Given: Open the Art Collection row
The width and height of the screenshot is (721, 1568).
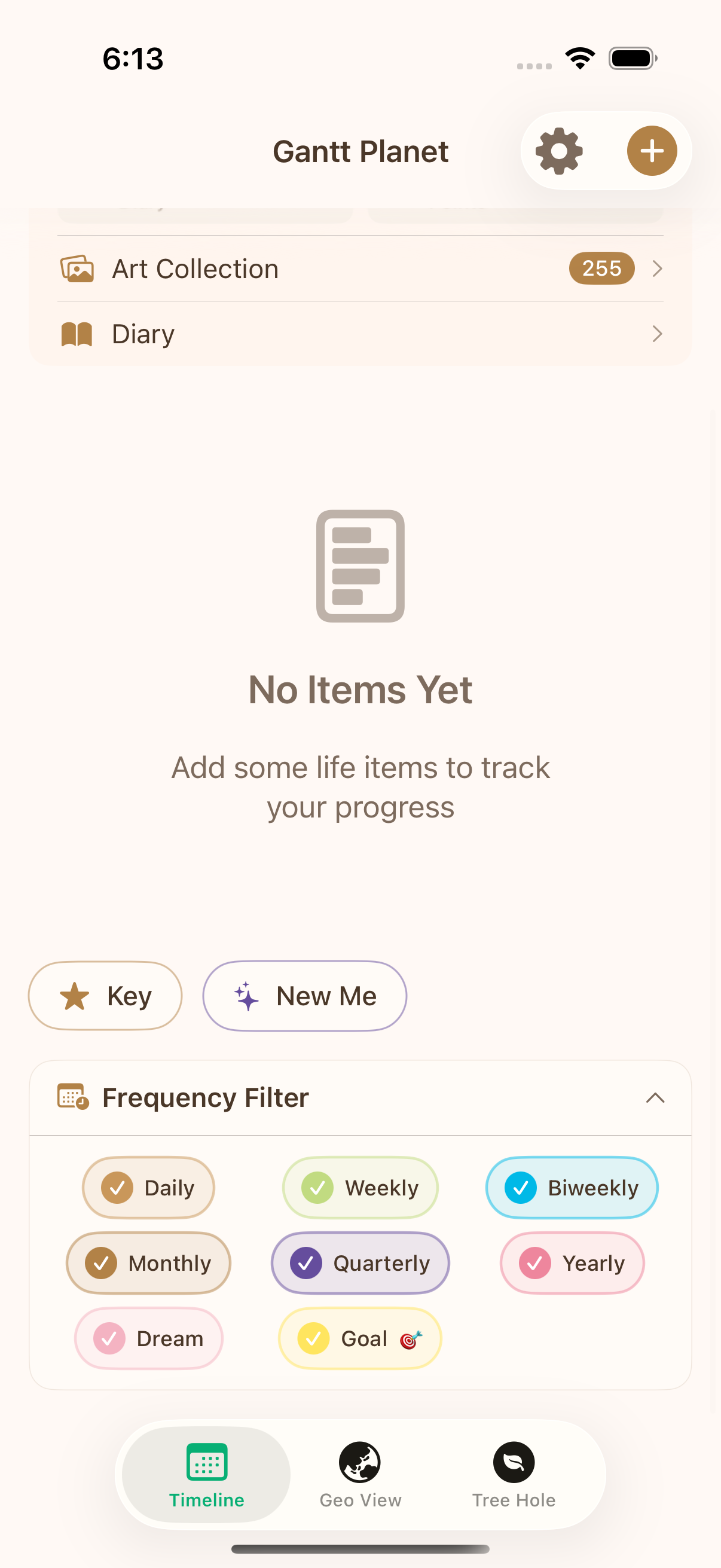Looking at the screenshot, I should coord(360,269).
